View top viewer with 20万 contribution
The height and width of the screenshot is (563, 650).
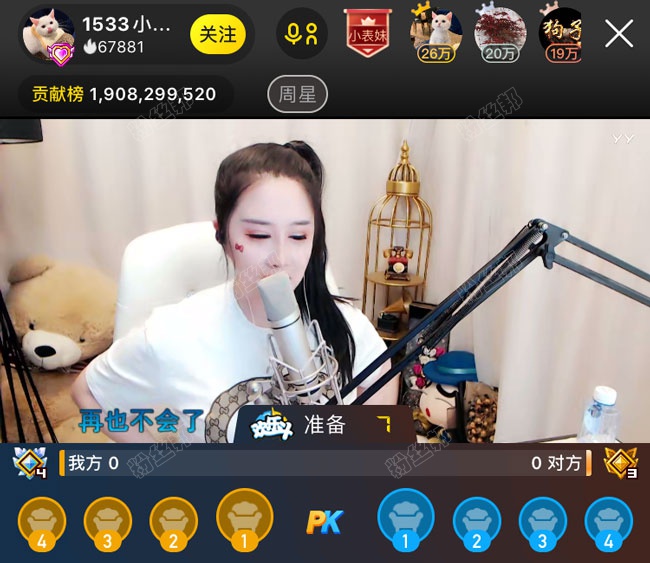pyautogui.click(x=499, y=32)
